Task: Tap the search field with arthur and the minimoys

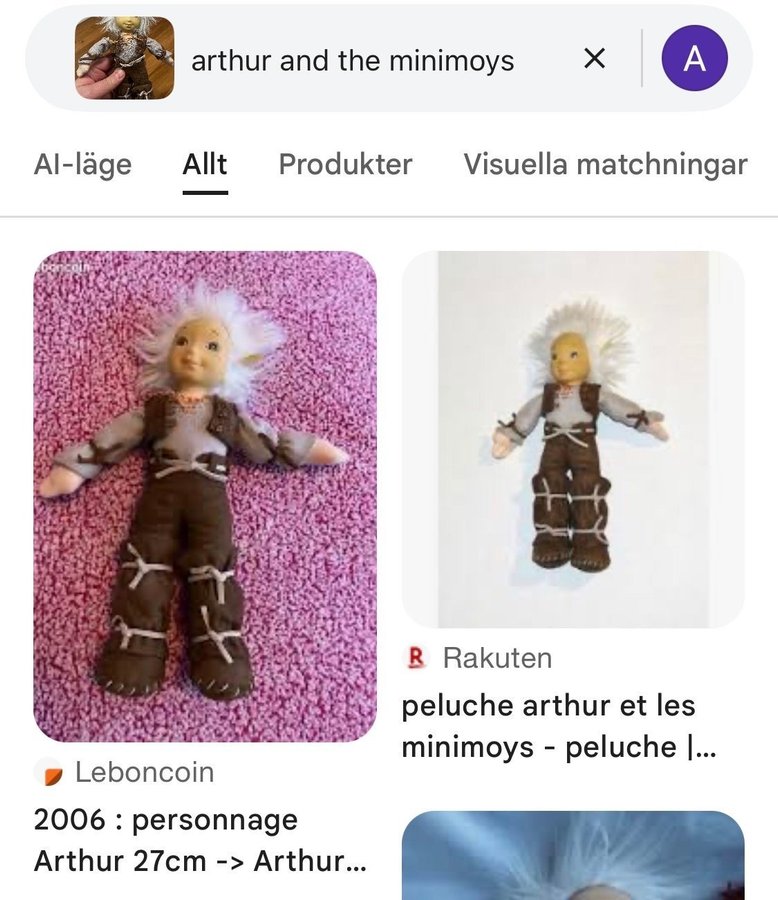Action: coord(352,61)
